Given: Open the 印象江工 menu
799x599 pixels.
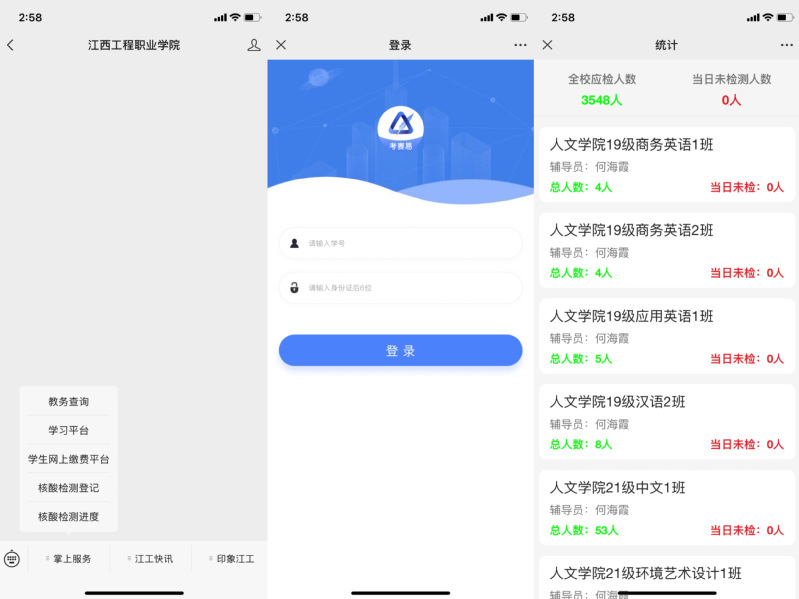Looking at the screenshot, I should pos(234,559).
